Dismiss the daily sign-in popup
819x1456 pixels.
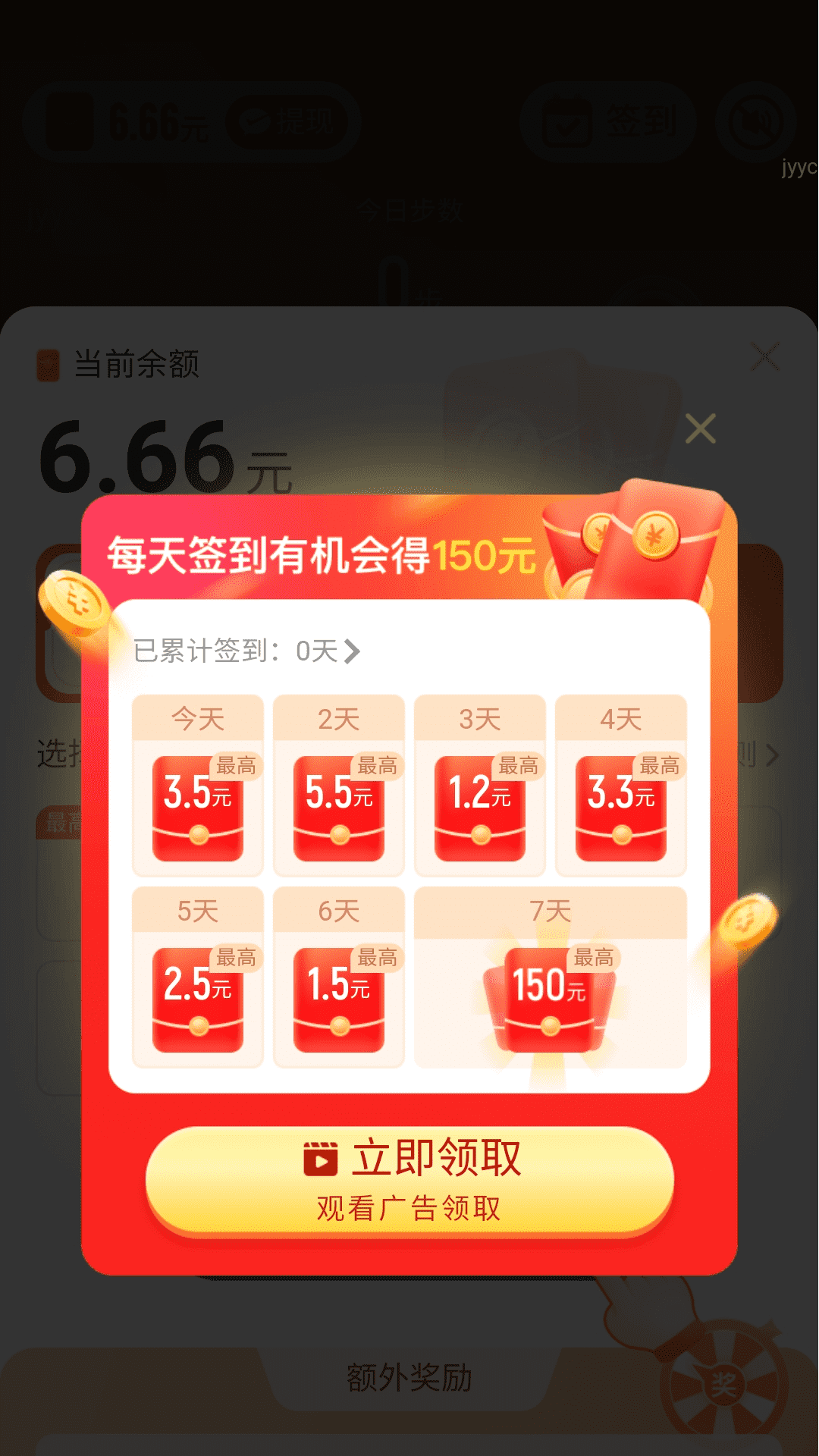pyautogui.click(x=701, y=429)
